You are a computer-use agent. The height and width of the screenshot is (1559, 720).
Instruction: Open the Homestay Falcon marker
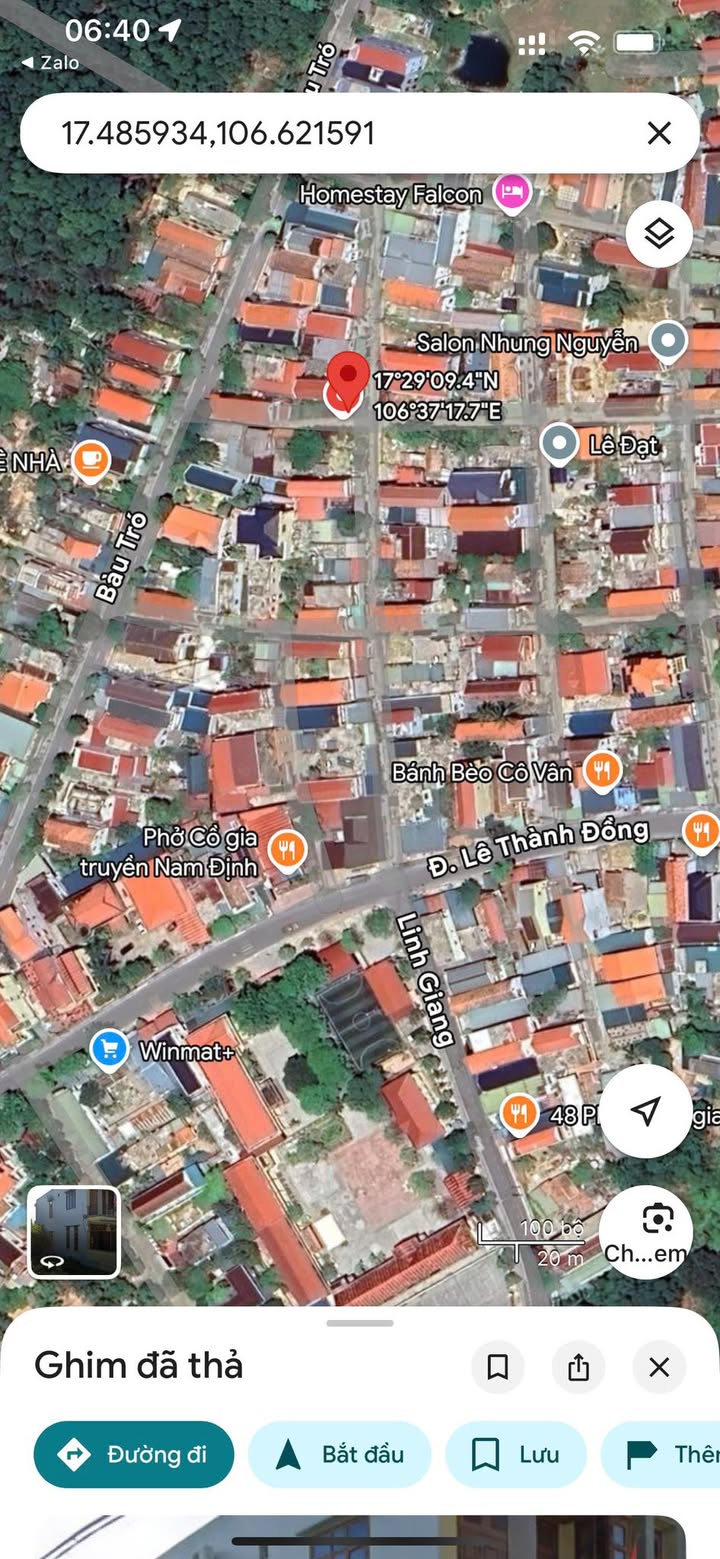[x=512, y=192]
